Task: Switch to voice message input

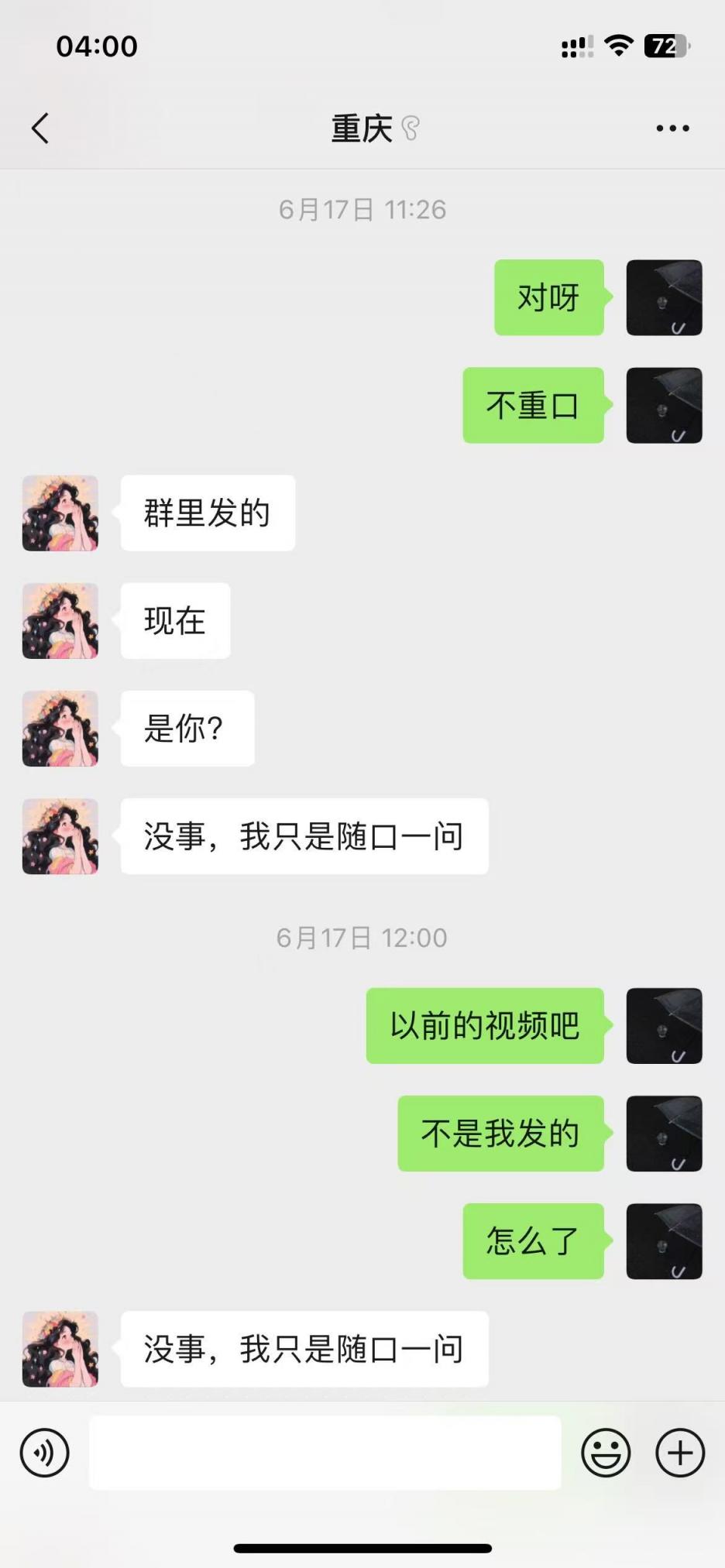Action: coord(45,1453)
